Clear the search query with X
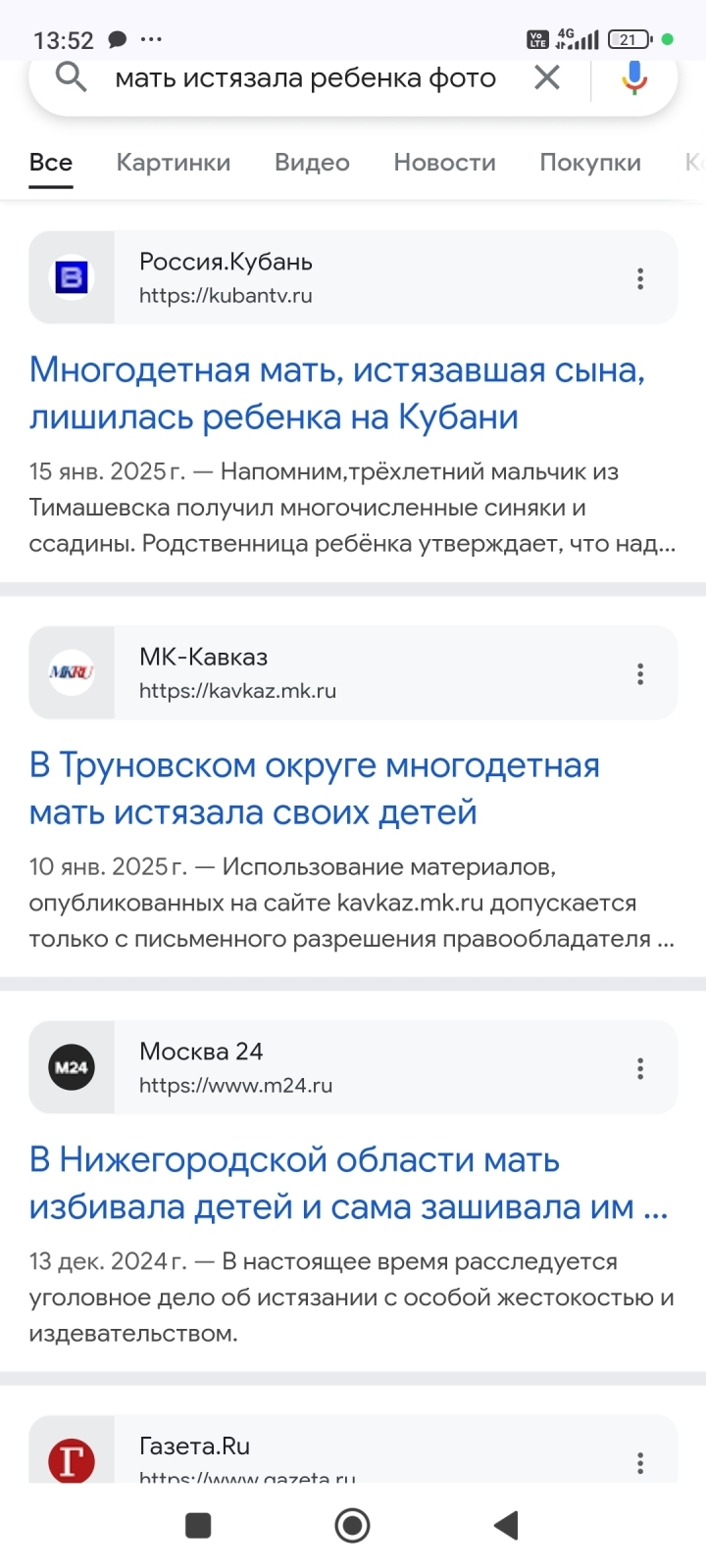This screenshot has width=706, height=1568. 547,77
